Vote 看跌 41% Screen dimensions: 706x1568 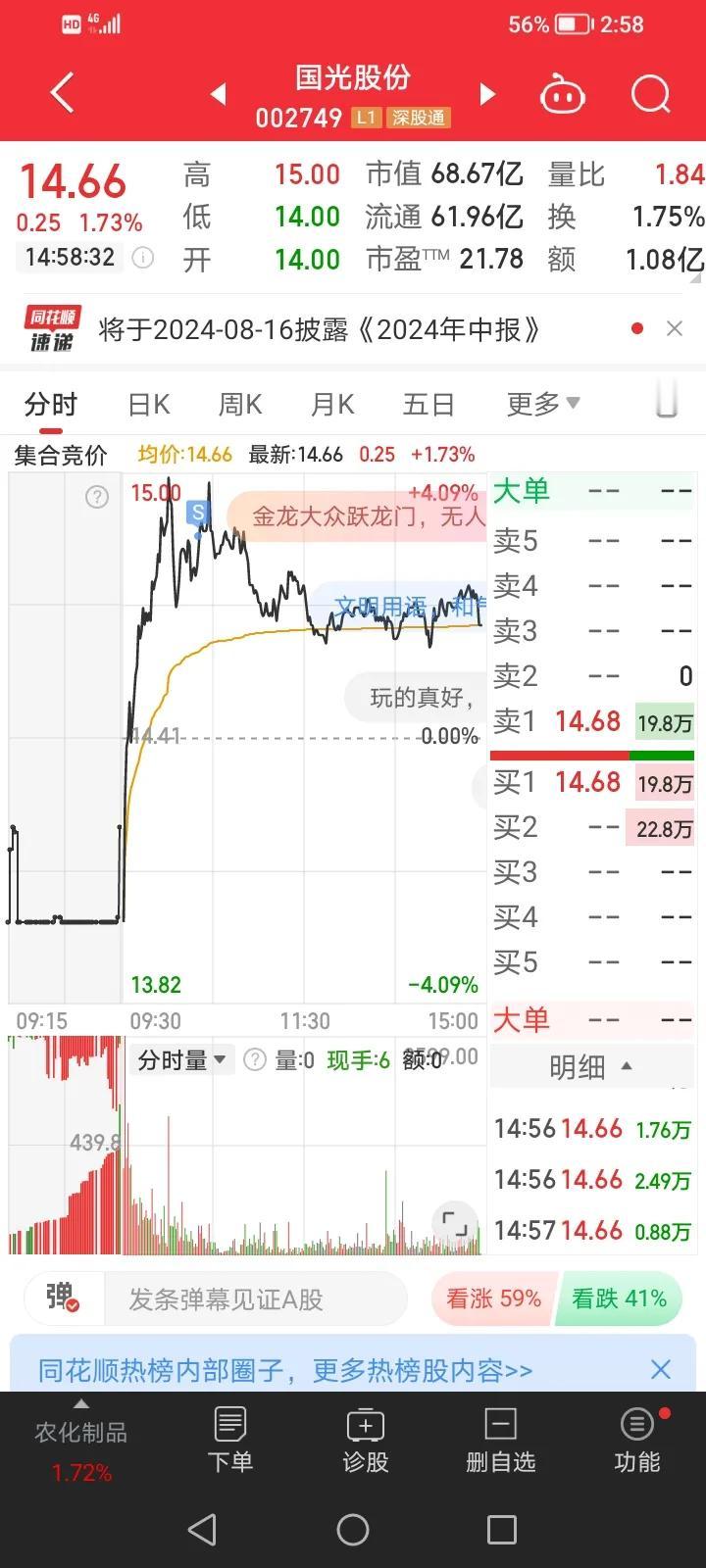pyautogui.click(x=619, y=1298)
